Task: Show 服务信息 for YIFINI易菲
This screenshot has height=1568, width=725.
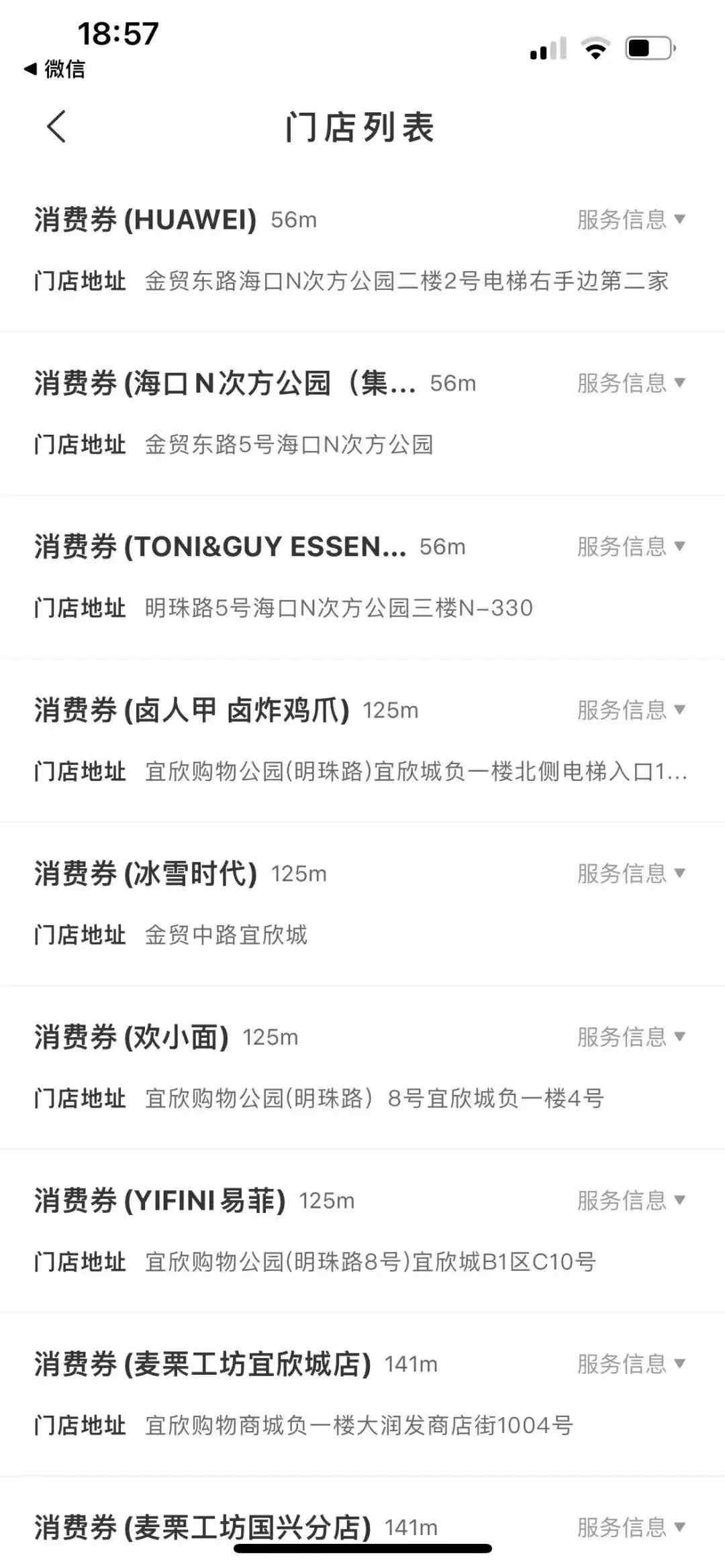Action: pyautogui.click(x=630, y=1200)
